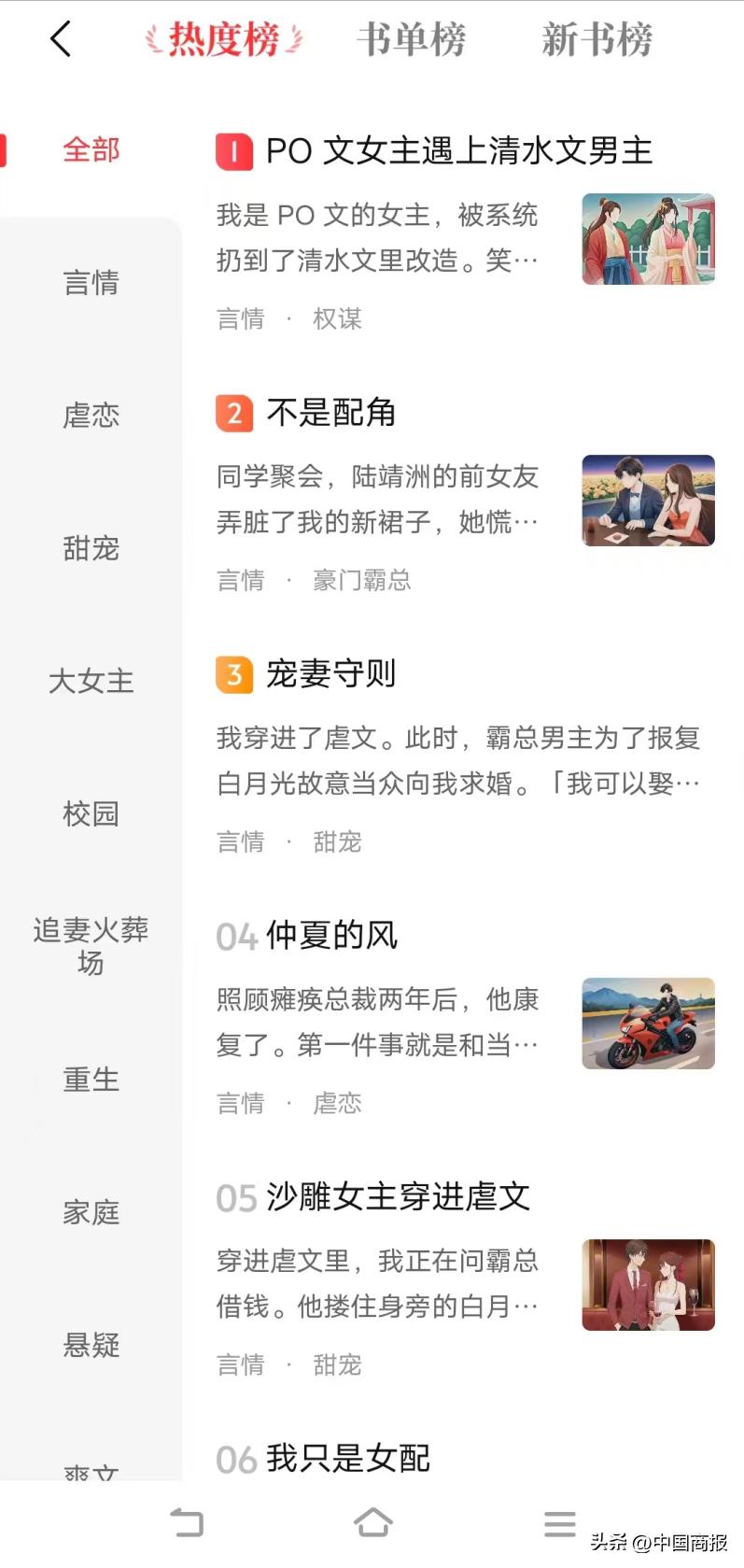Select the 悬疑 category in sidebar
Image resolution: width=744 pixels, height=1568 pixels.
[91, 1345]
